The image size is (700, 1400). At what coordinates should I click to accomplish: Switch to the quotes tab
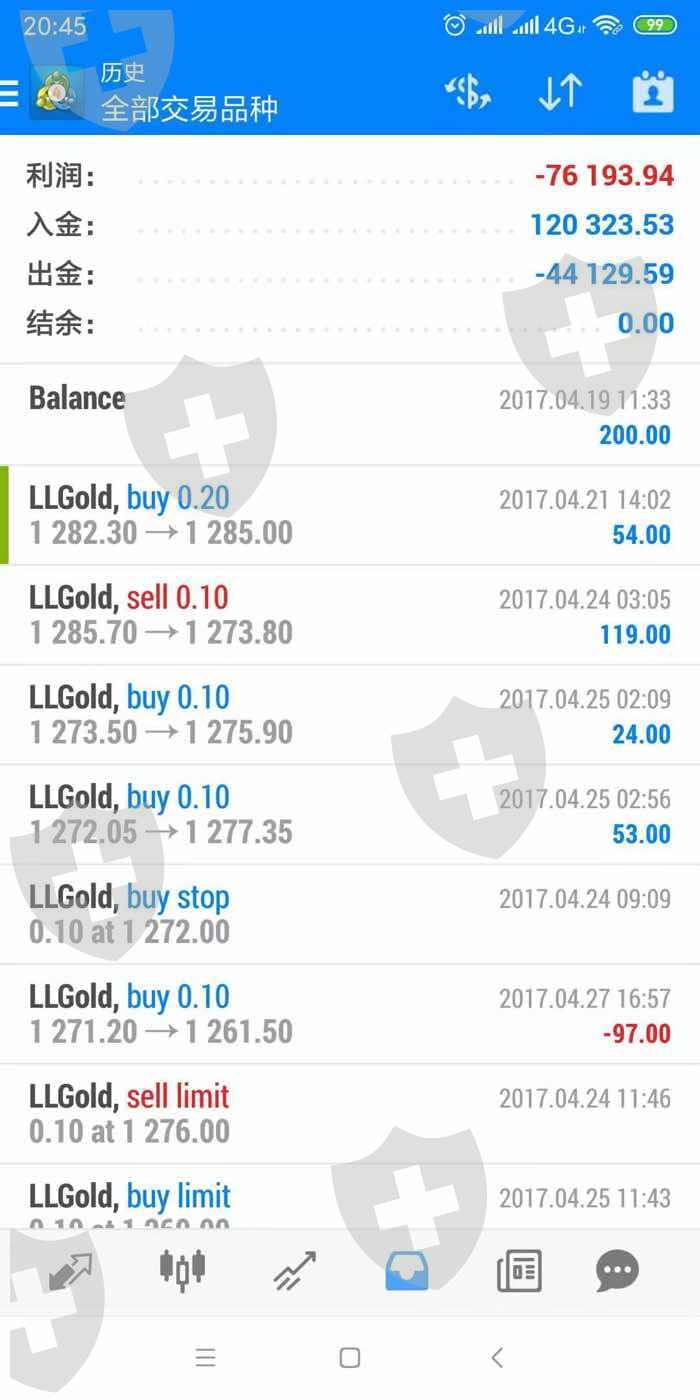[69, 1271]
